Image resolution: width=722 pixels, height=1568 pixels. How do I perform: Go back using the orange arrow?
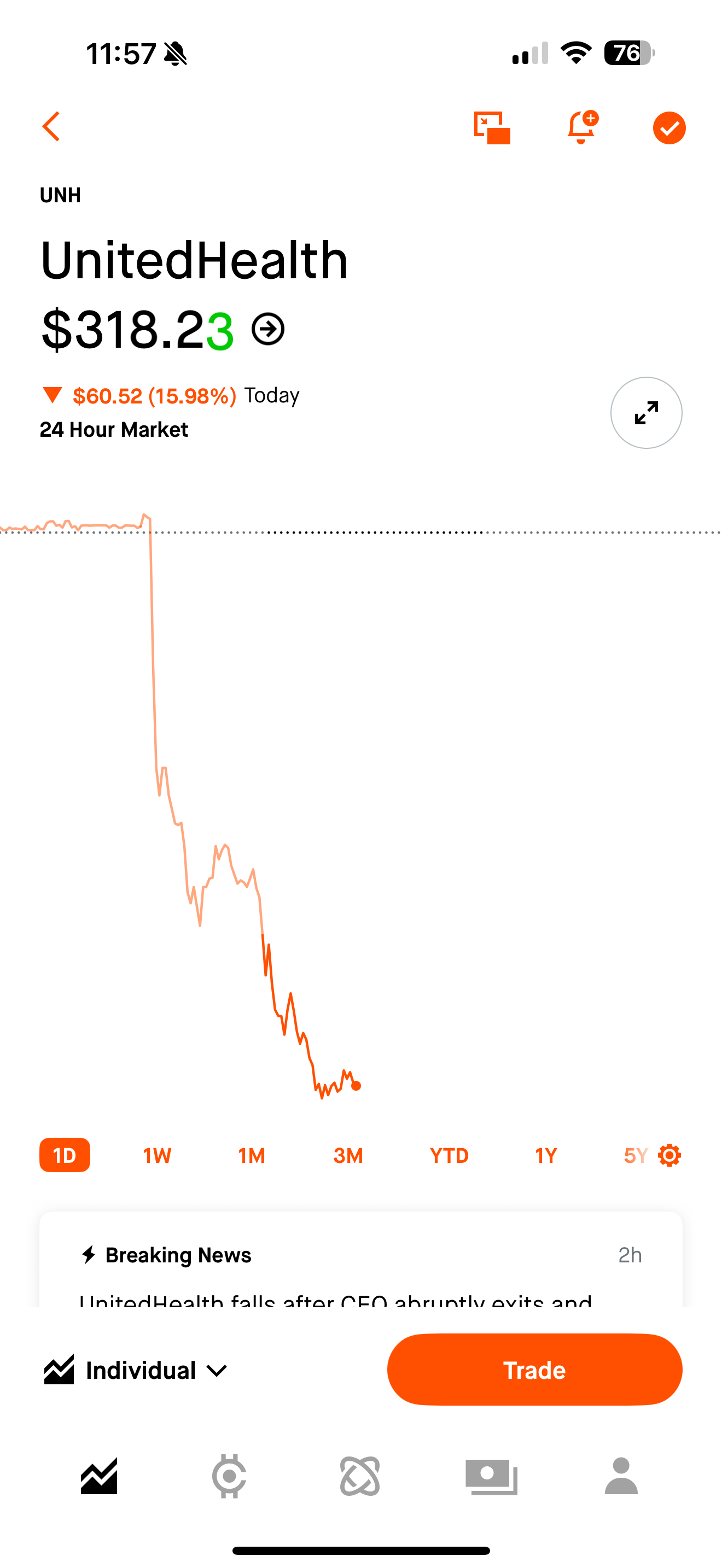(x=51, y=127)
